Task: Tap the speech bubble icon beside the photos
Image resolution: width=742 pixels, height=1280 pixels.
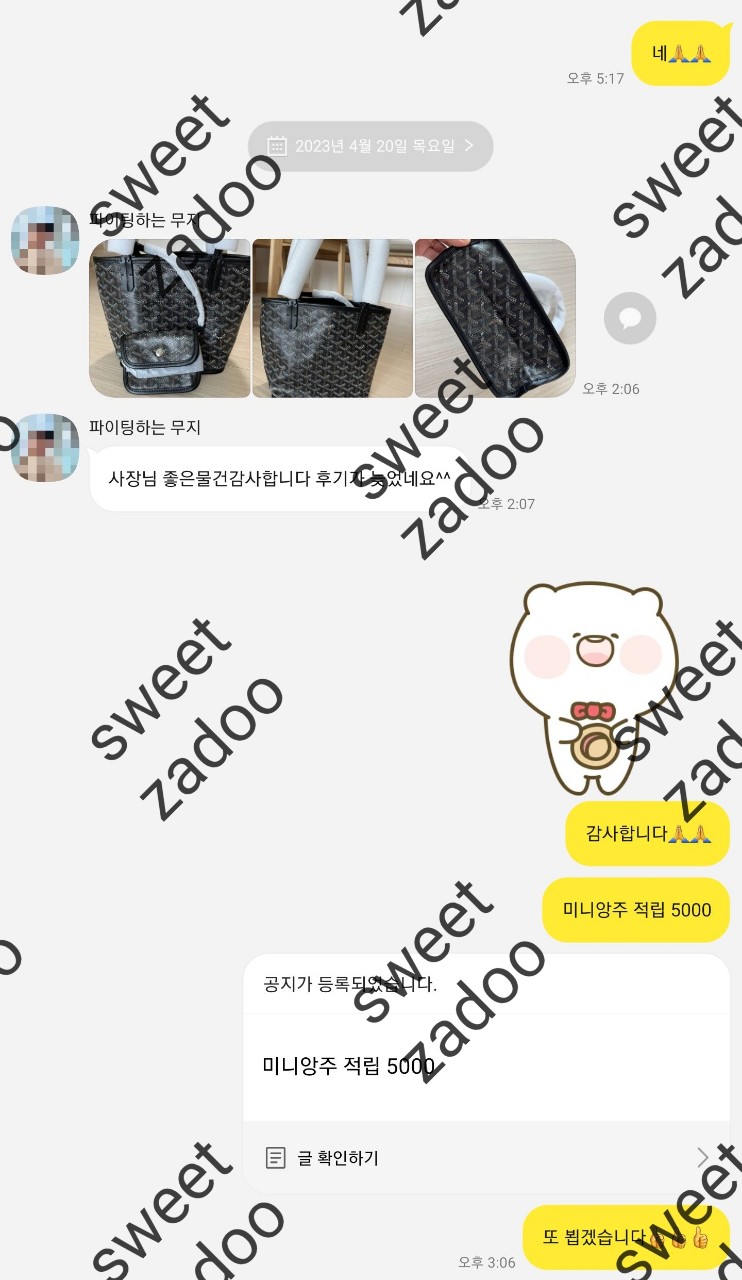Action: (x=630, y=319)
